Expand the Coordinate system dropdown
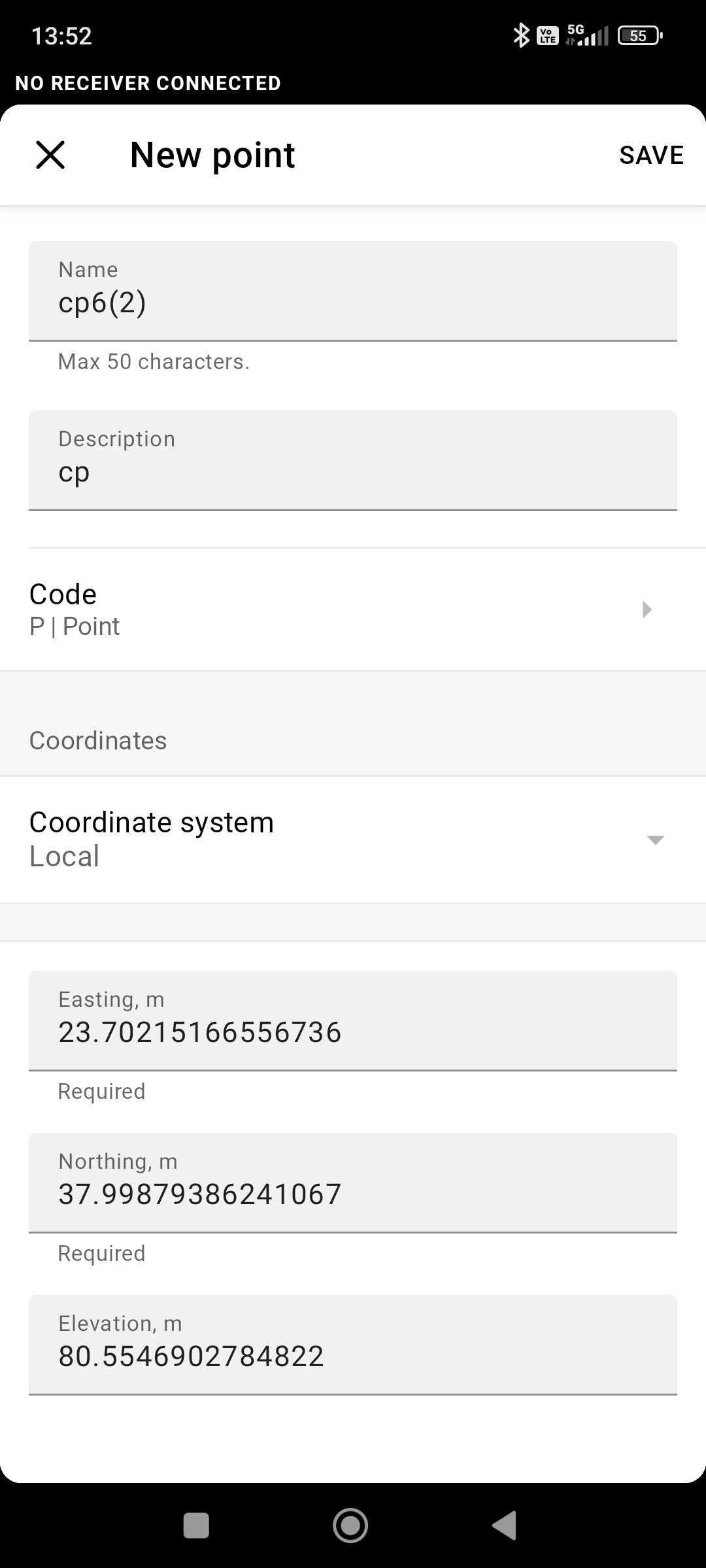 pyautogui.click(x=353, y=840)
